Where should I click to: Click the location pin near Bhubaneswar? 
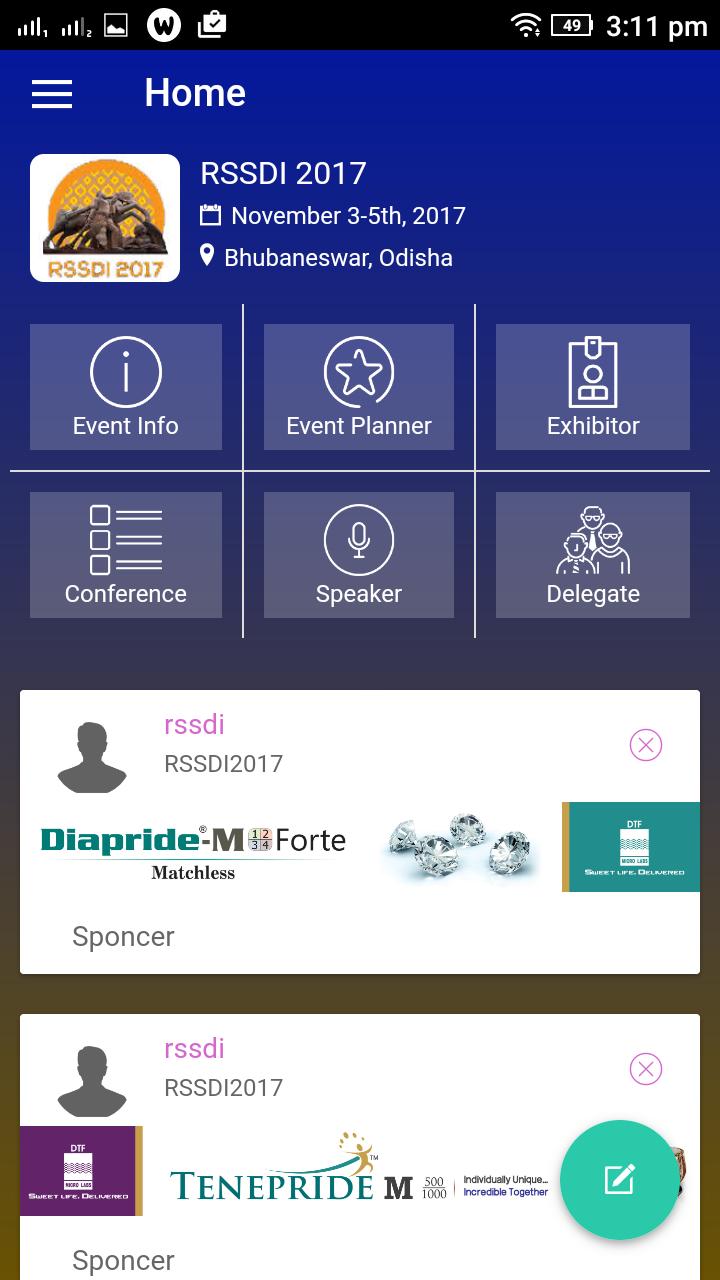click(208, 257)
